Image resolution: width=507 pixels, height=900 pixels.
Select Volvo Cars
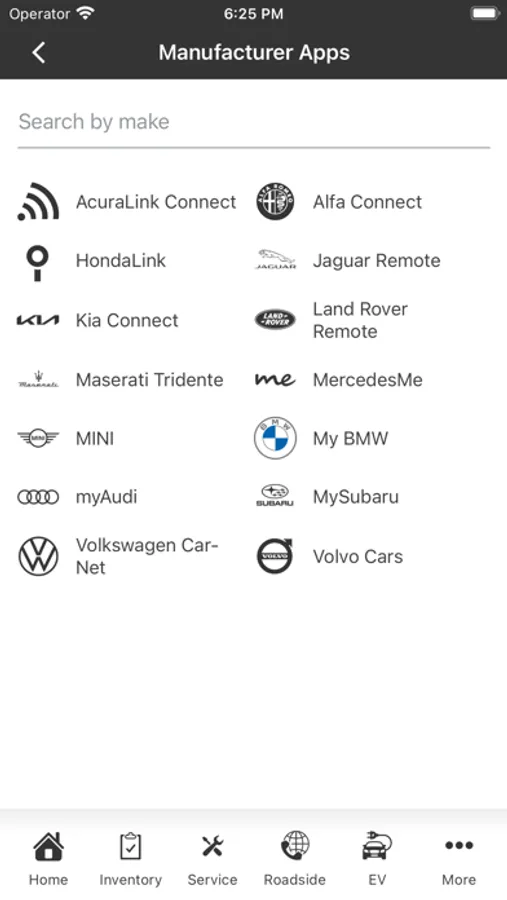330,556
